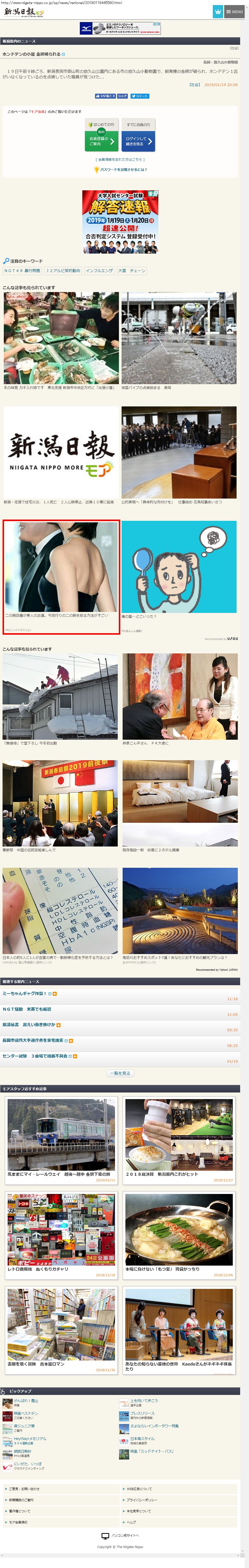249x1568 pixels.
Task: Tap the green 会員登録のご案内 button
Action: [x=101, y=141]
